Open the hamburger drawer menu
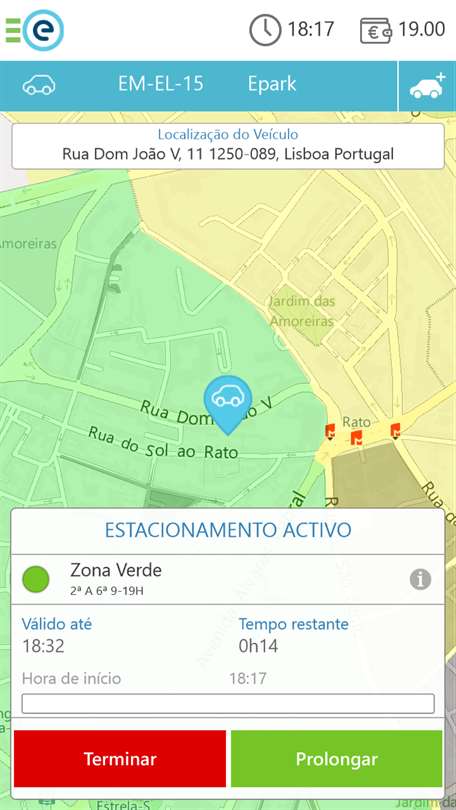This screenshot has height=810, width=456. (x=13, y=30)
